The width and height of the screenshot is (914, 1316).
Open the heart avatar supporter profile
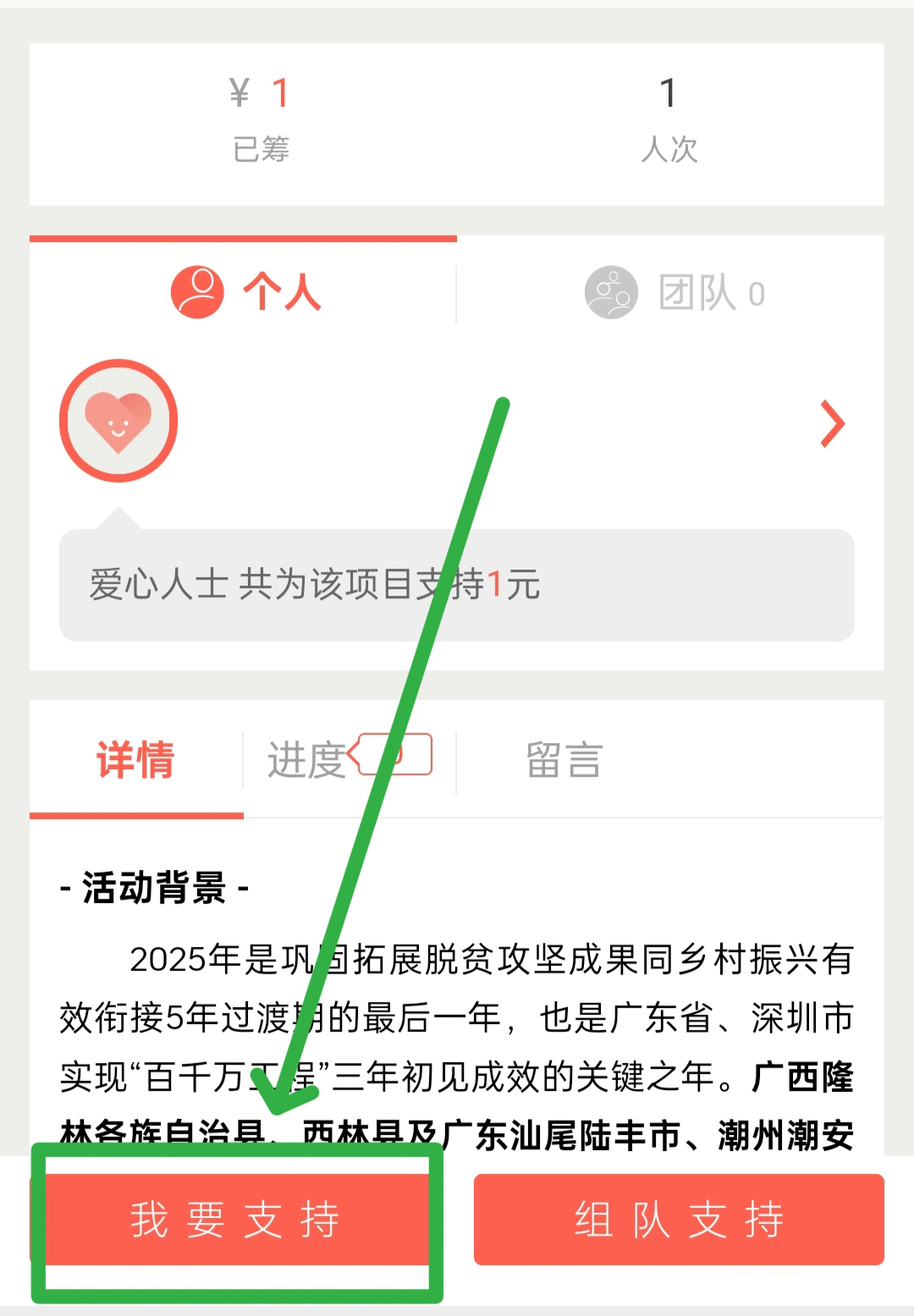pyautogui.click(x=118, y=421)
